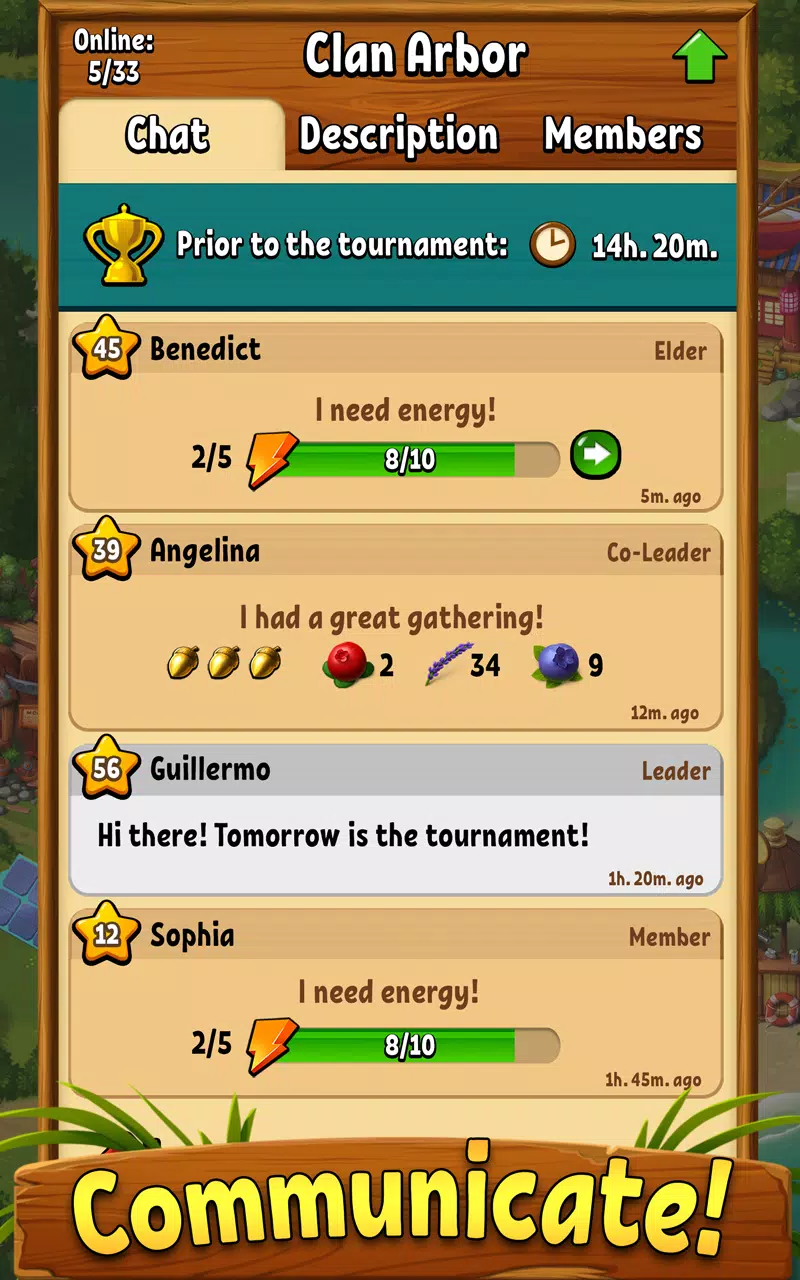Click the green up arrow in the header
The image size is (800, 1280).
click(702, 55)
